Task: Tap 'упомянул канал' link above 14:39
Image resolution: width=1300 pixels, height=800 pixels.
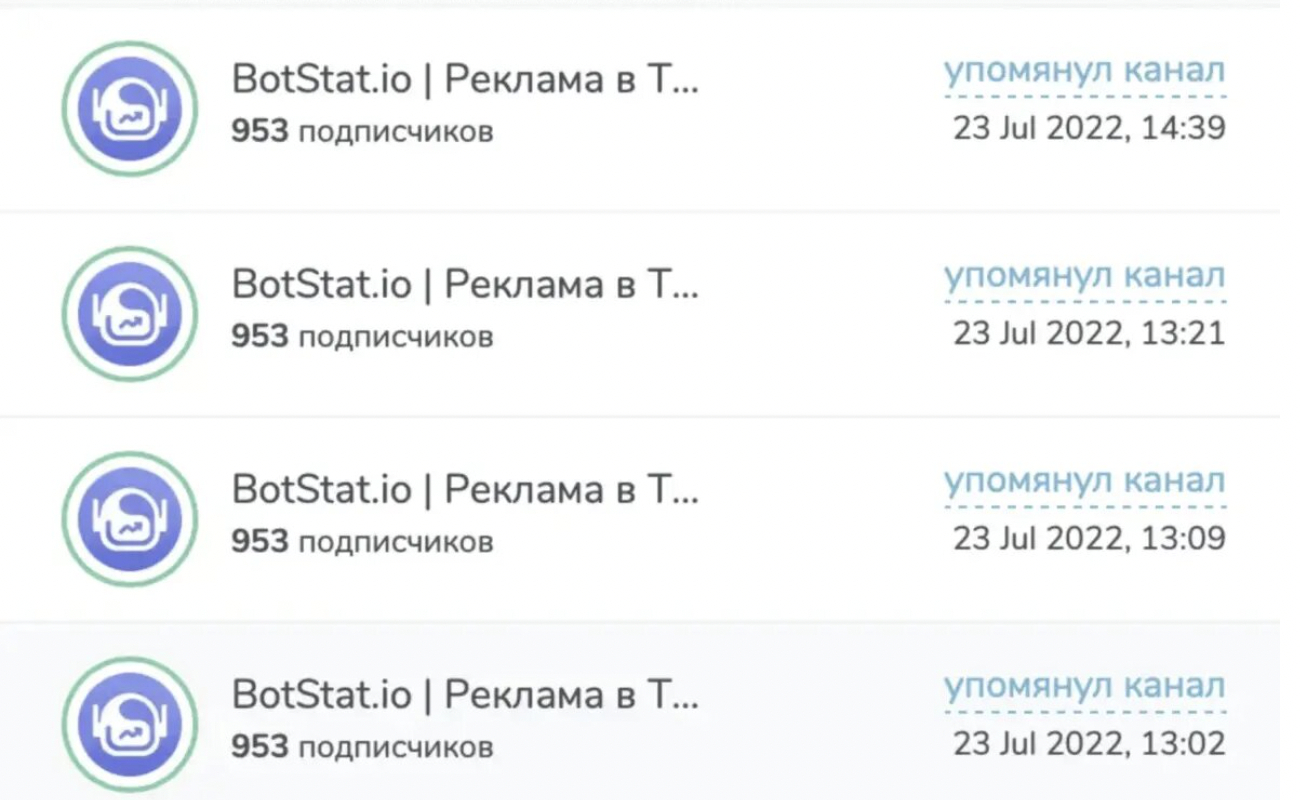Action: [x=1084, y=72]
